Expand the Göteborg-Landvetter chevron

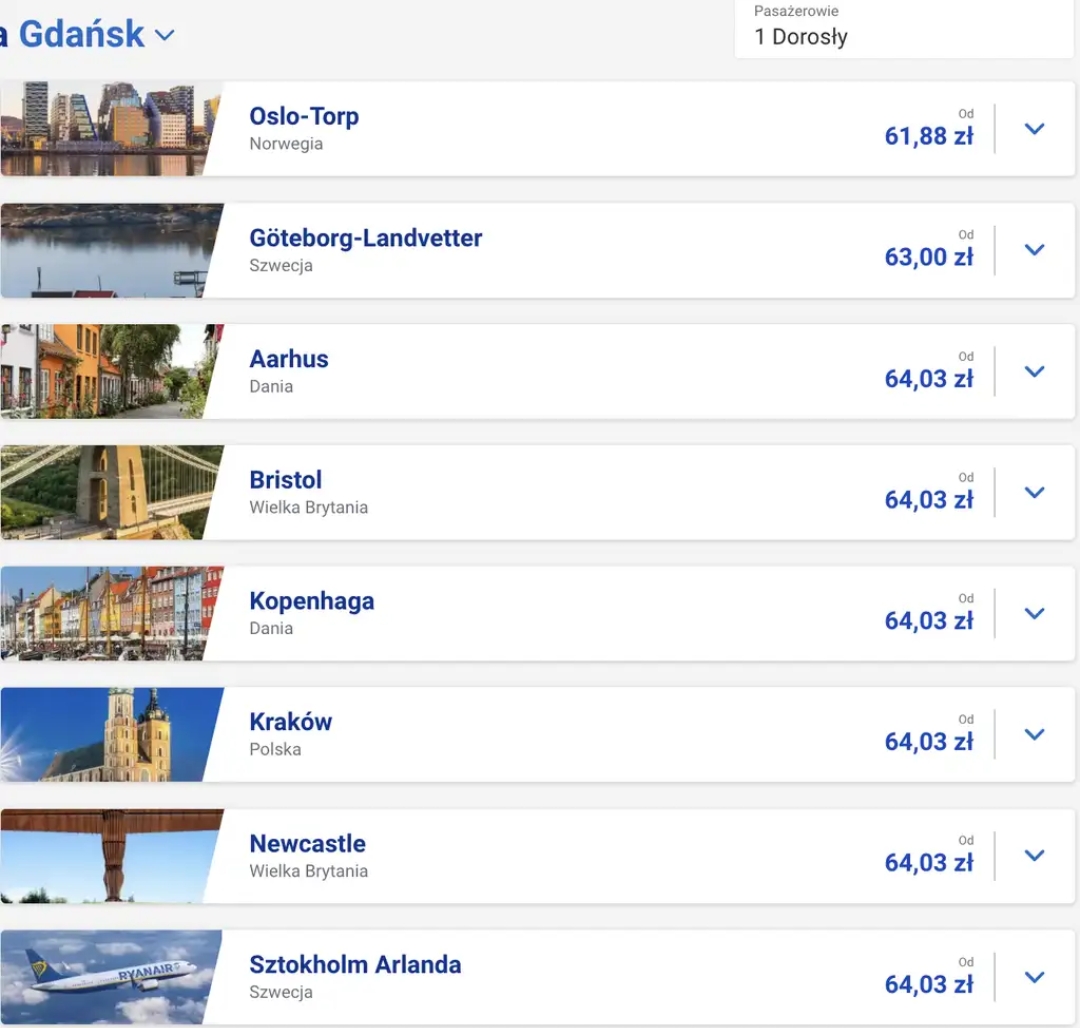point(1034,250)
